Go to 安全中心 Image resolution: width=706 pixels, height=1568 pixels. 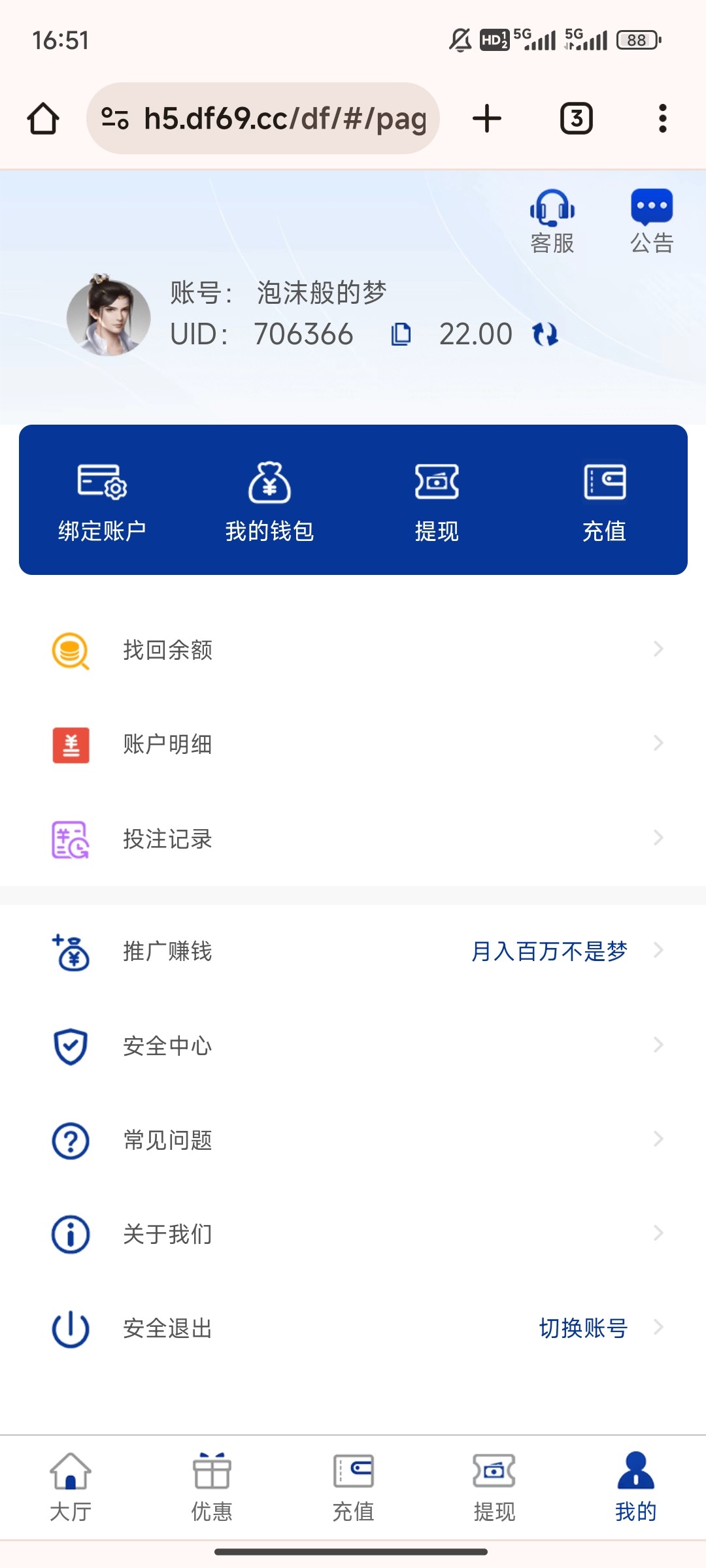pyautogui.click(x=353, y=1046)
